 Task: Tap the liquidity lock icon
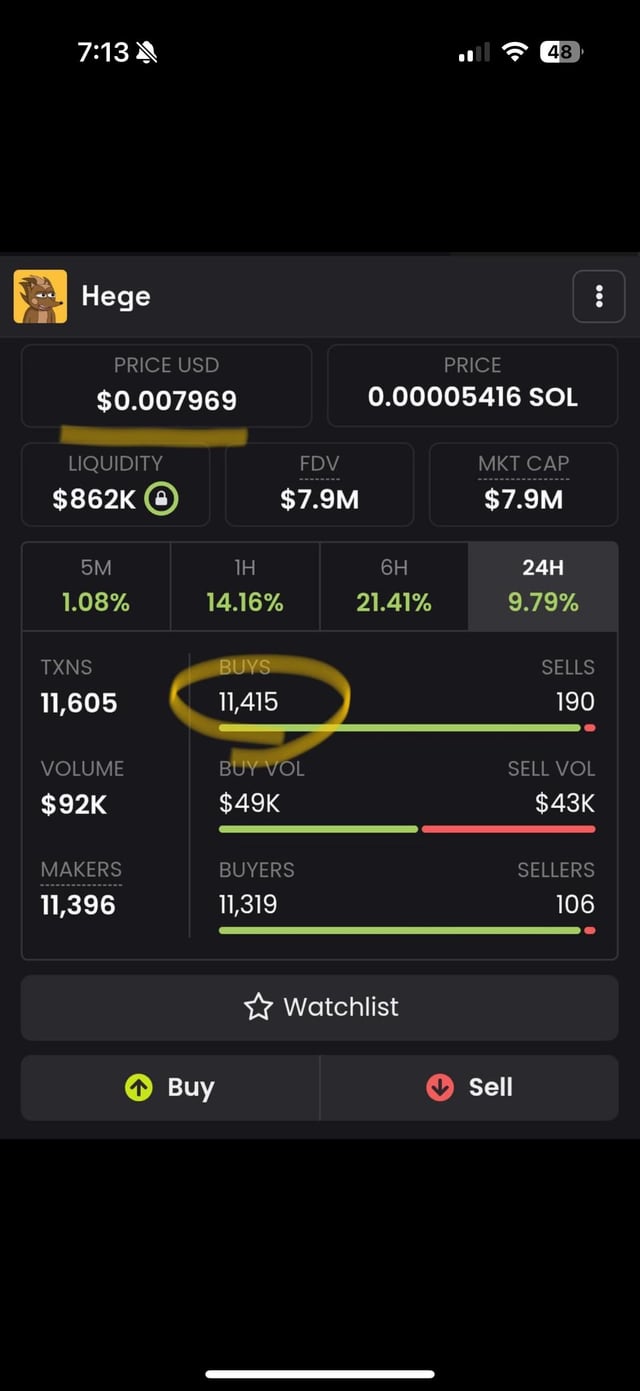[x=161, y=498]
